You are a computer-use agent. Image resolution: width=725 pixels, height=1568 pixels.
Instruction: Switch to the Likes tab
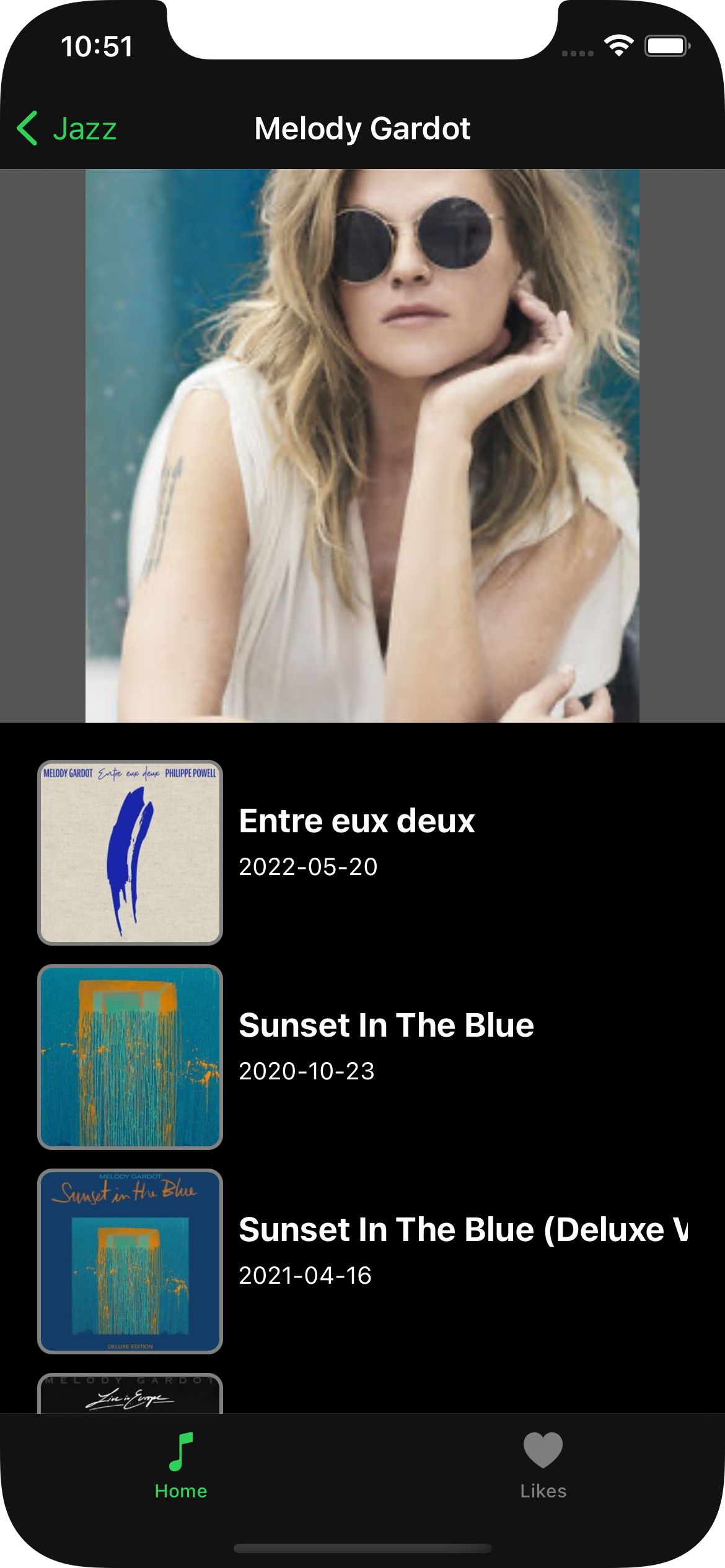click(x=543, y=1474)
